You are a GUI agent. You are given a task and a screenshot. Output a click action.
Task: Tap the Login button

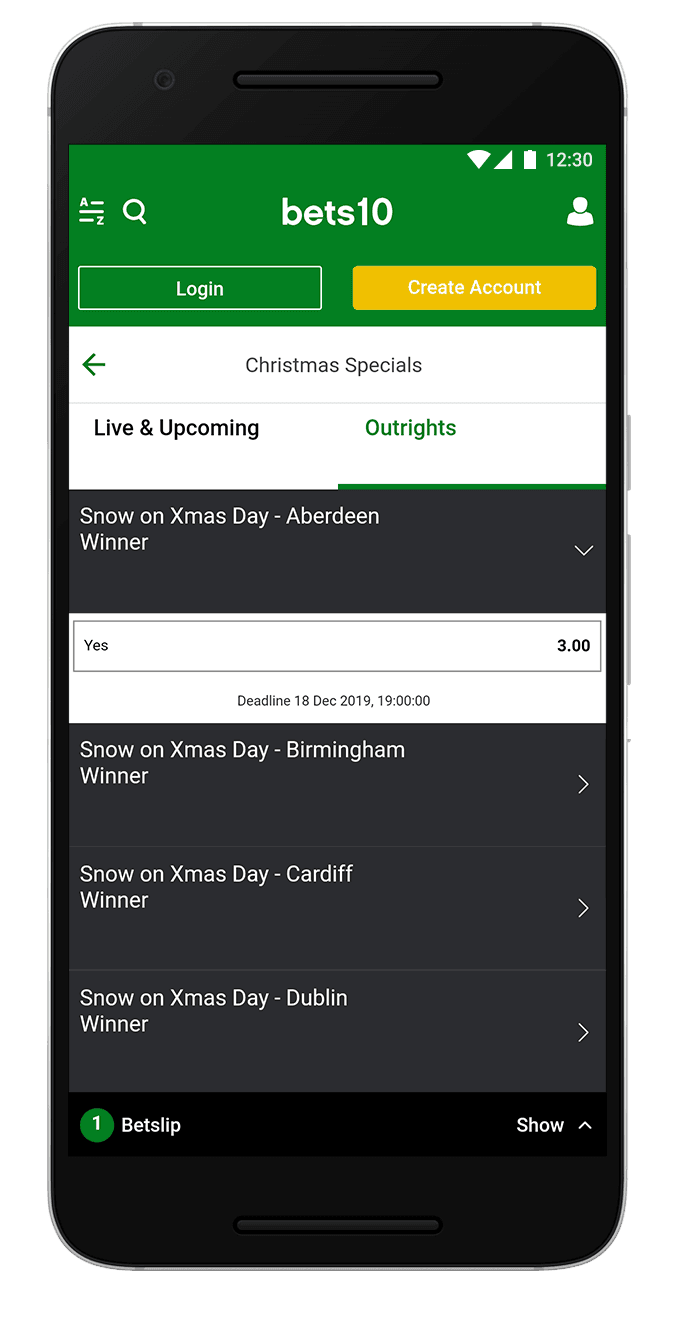point(200,288)
